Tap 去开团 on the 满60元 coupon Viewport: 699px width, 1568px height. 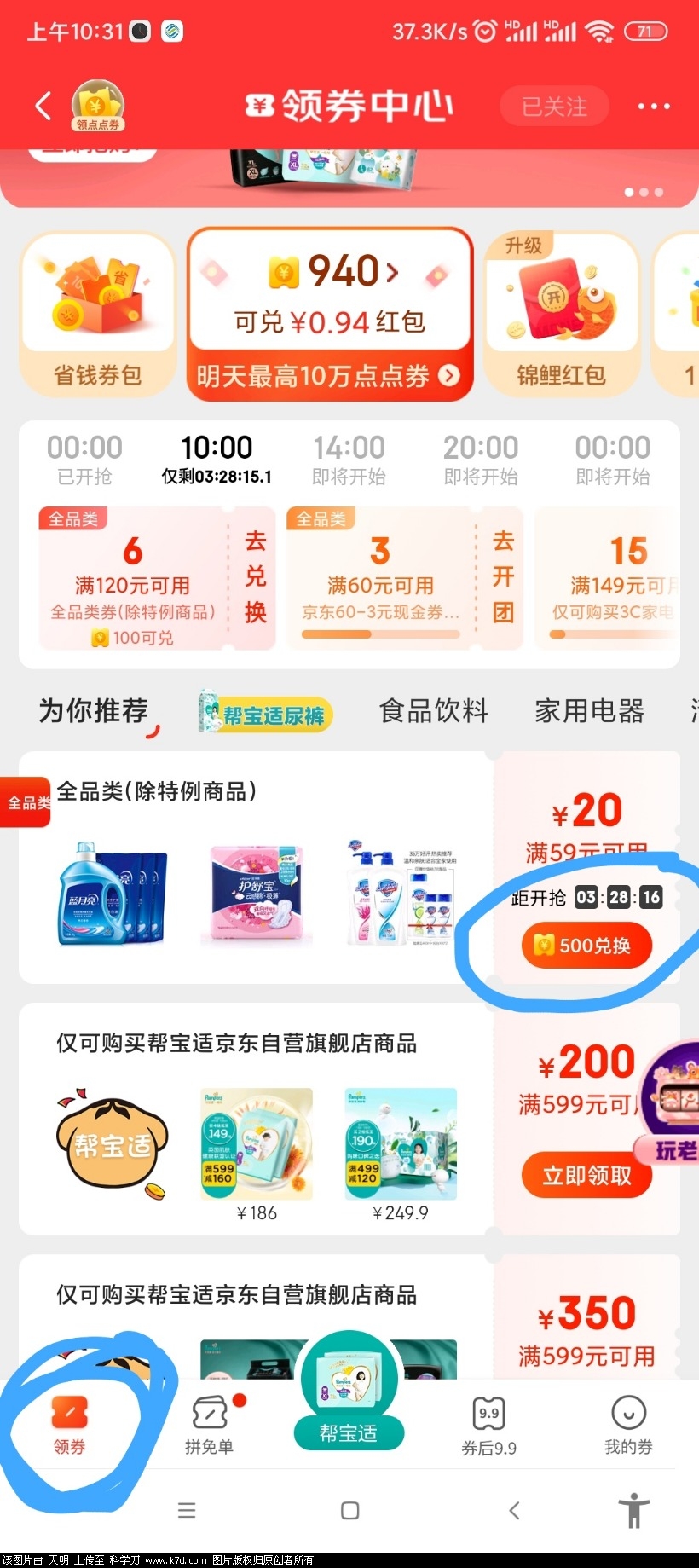pos(503,577)
